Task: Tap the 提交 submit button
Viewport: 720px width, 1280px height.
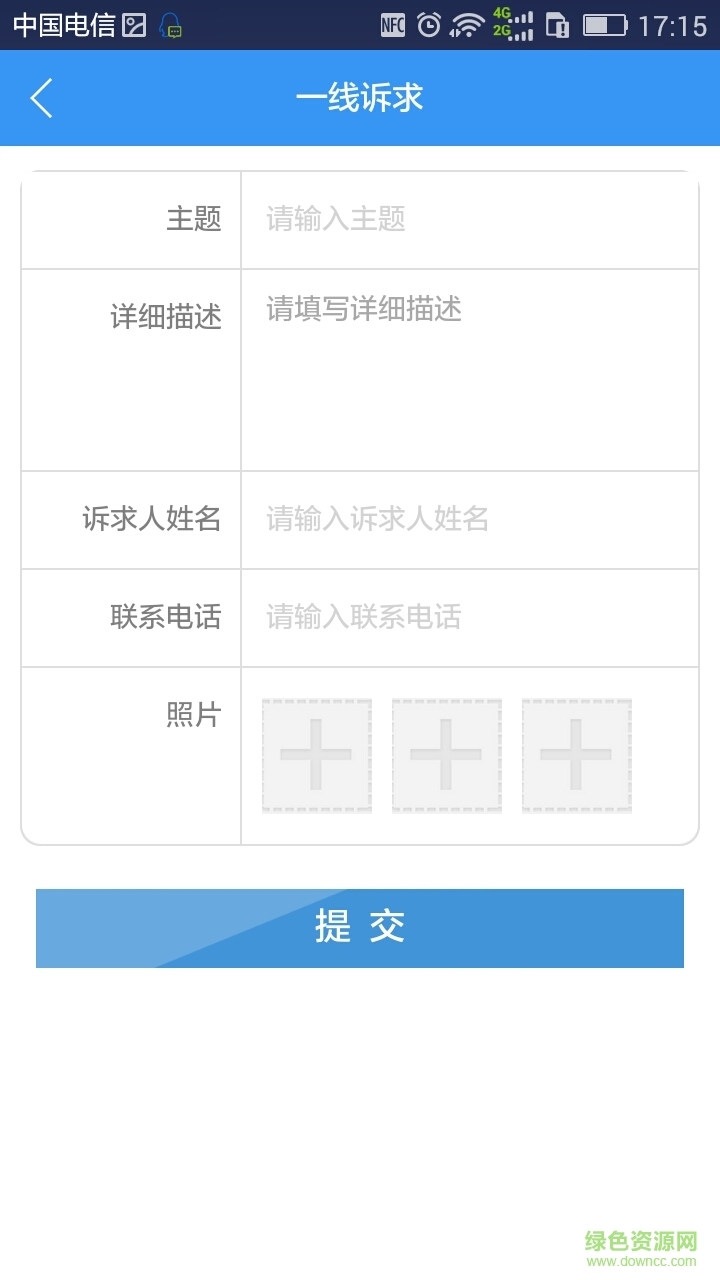Action: (x=360, y=928)
